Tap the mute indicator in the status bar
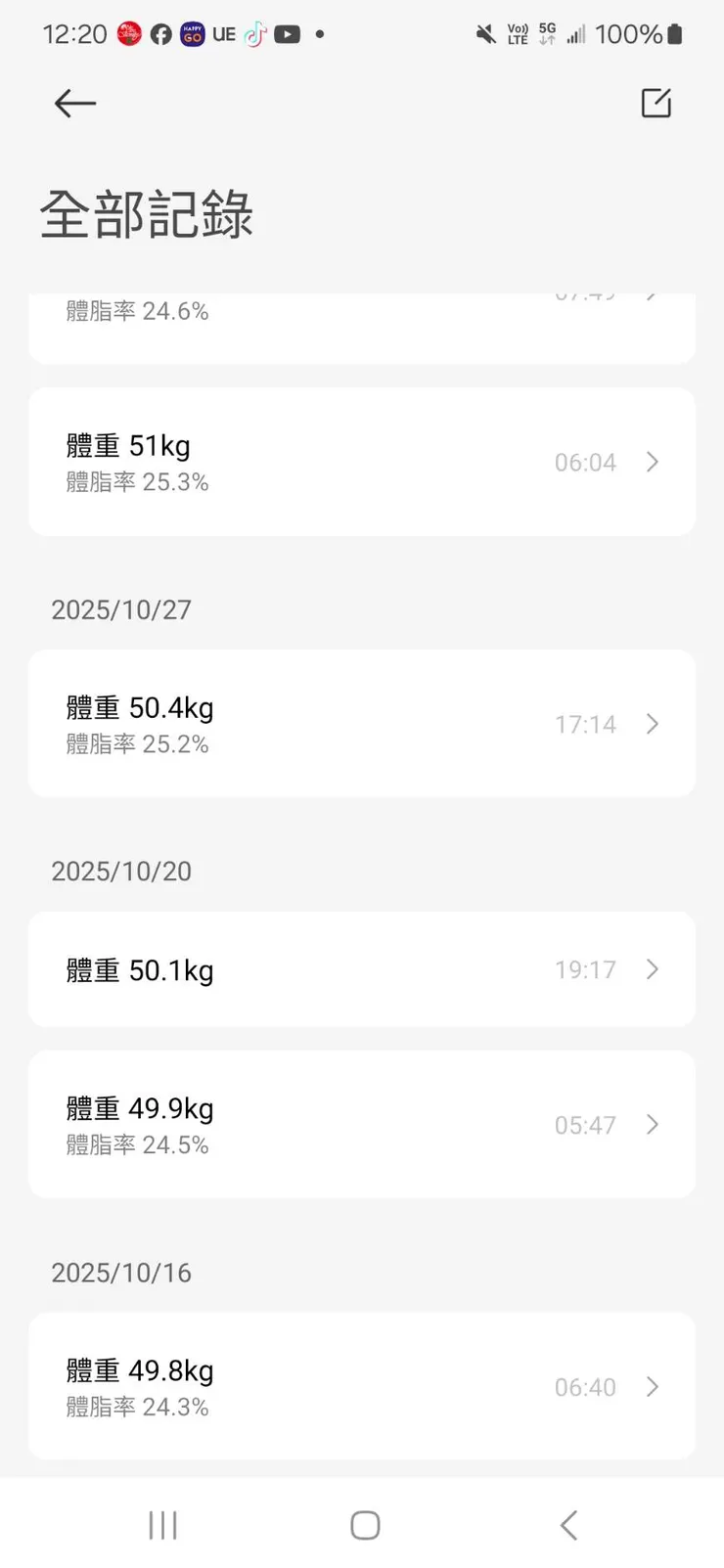Image resolution: width=724 pixels, height=1568 pixels. click(x=484, y=34)
